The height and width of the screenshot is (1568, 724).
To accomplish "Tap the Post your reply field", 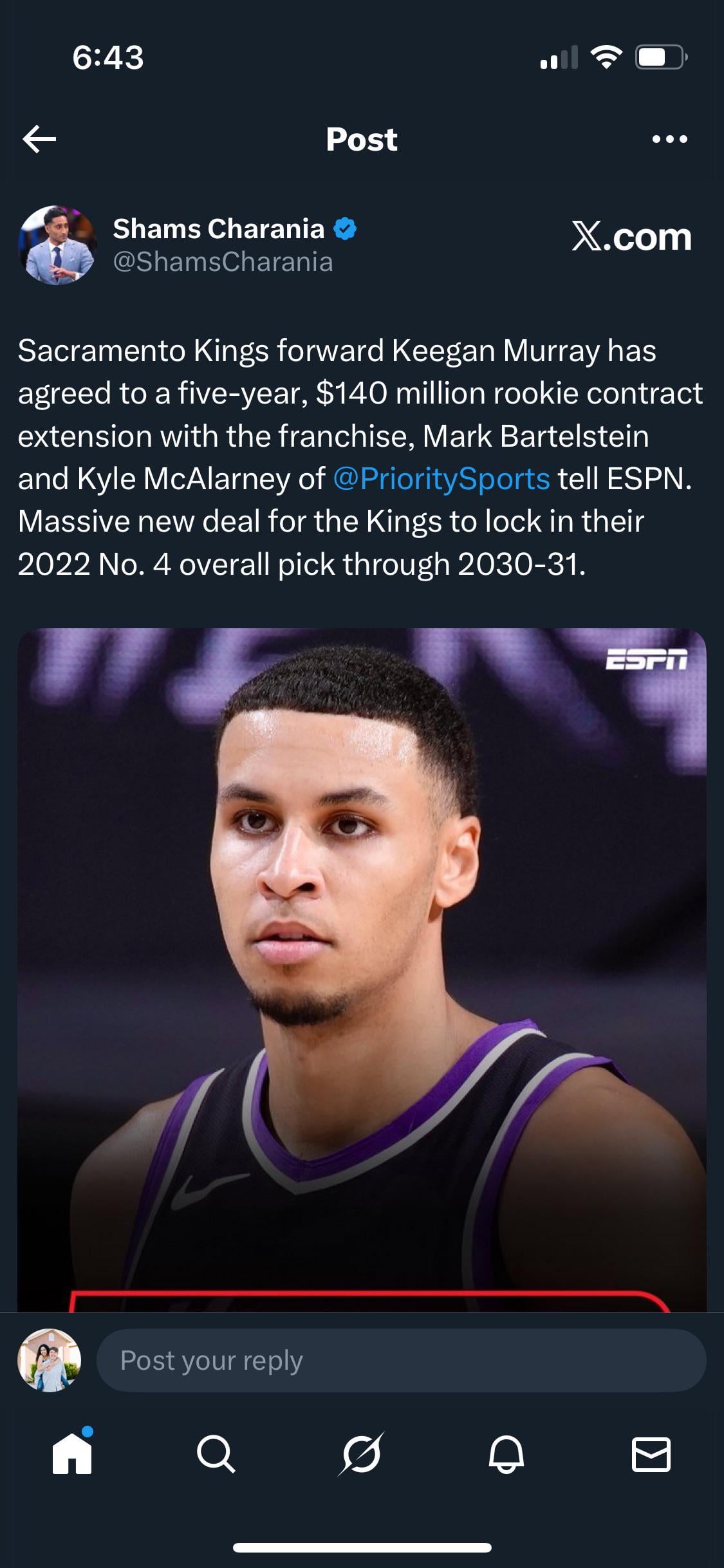I will tap(400, 1360).
